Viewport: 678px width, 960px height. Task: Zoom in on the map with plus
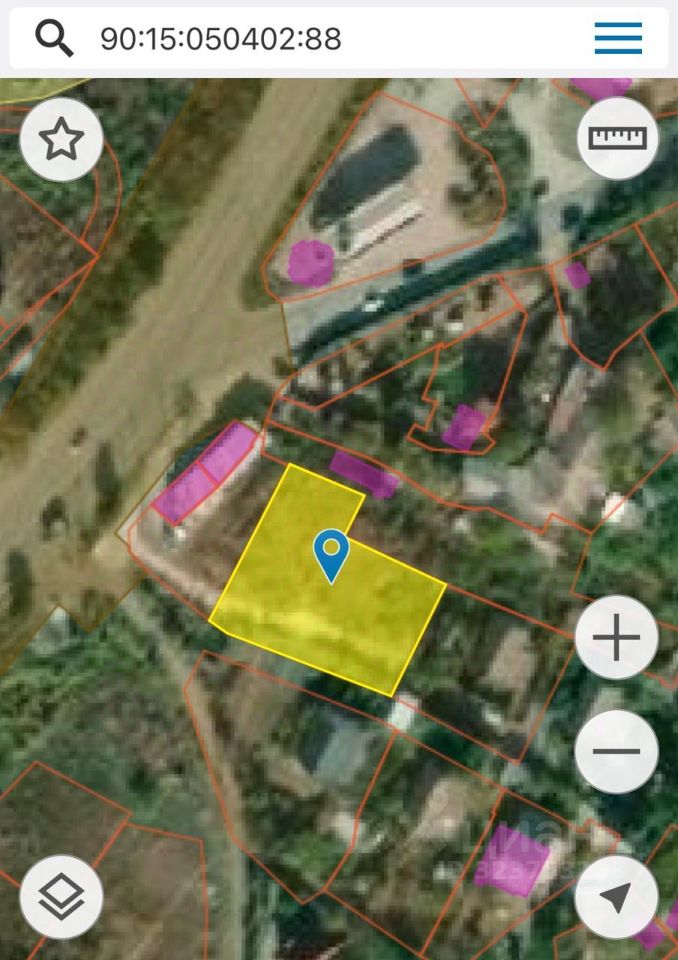click(x=616, y=638)
